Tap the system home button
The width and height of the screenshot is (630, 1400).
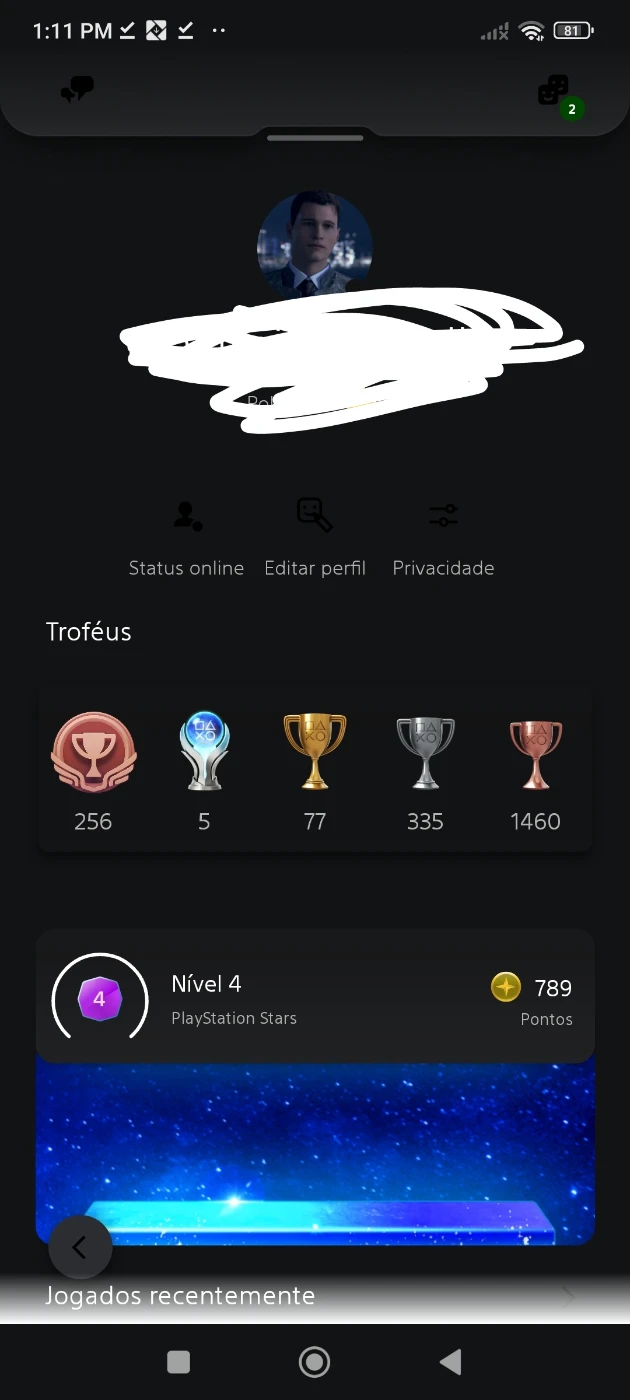click(x=315, y=1361)
